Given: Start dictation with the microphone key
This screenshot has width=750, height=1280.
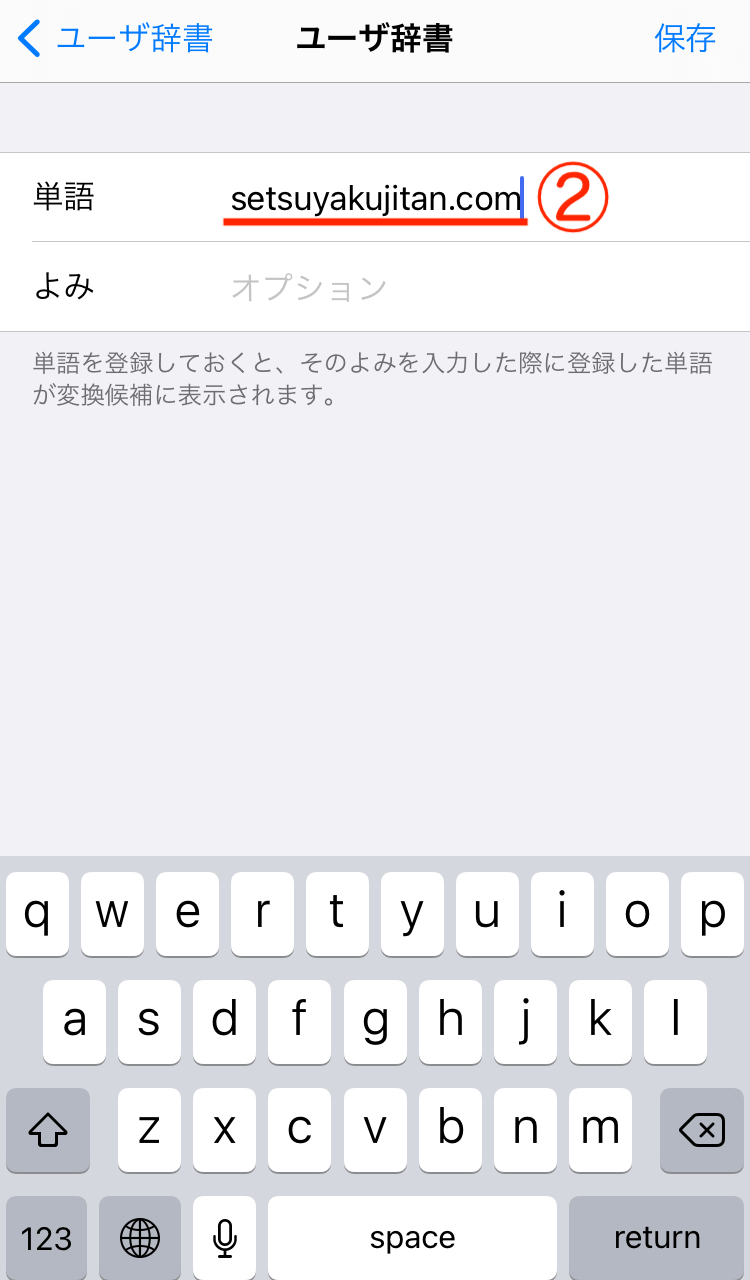Looking at the screenshot, I should (x=225, y=1238).
